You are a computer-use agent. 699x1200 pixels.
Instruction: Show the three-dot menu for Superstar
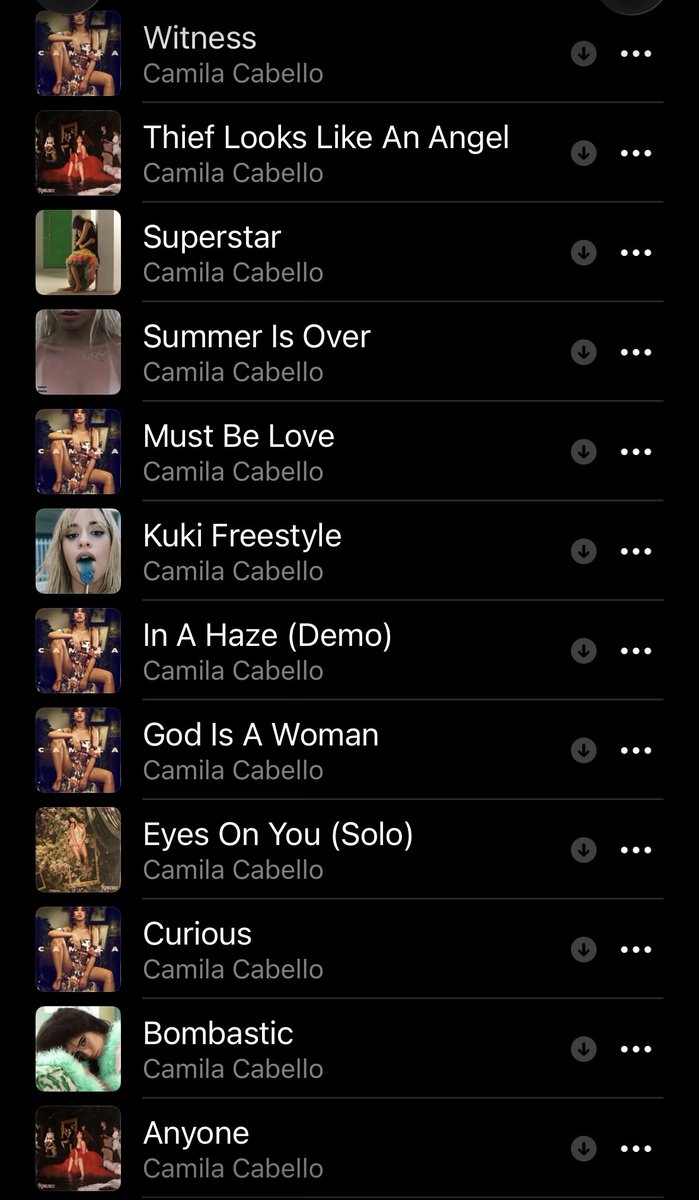click(636, 253)
